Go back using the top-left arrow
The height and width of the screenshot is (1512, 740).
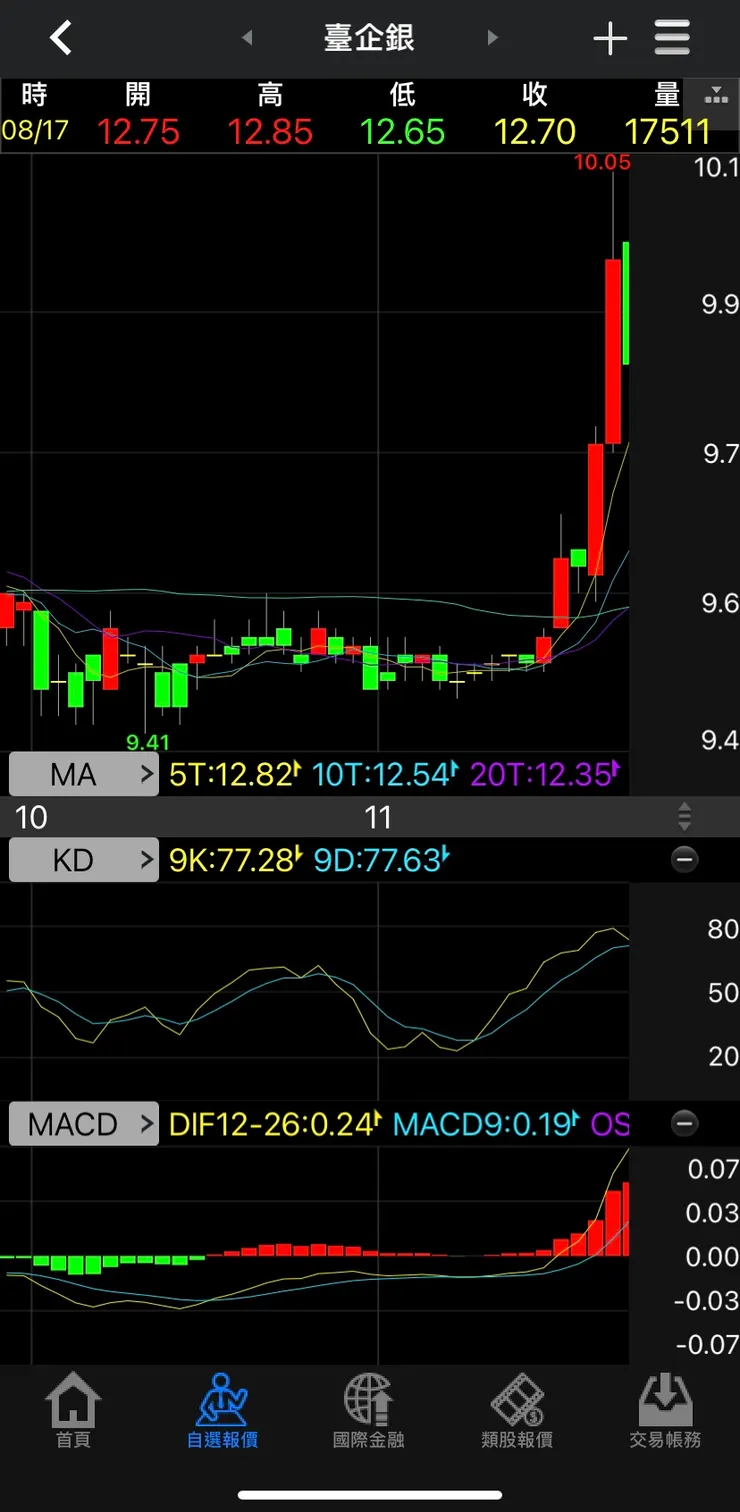[61, 38]
